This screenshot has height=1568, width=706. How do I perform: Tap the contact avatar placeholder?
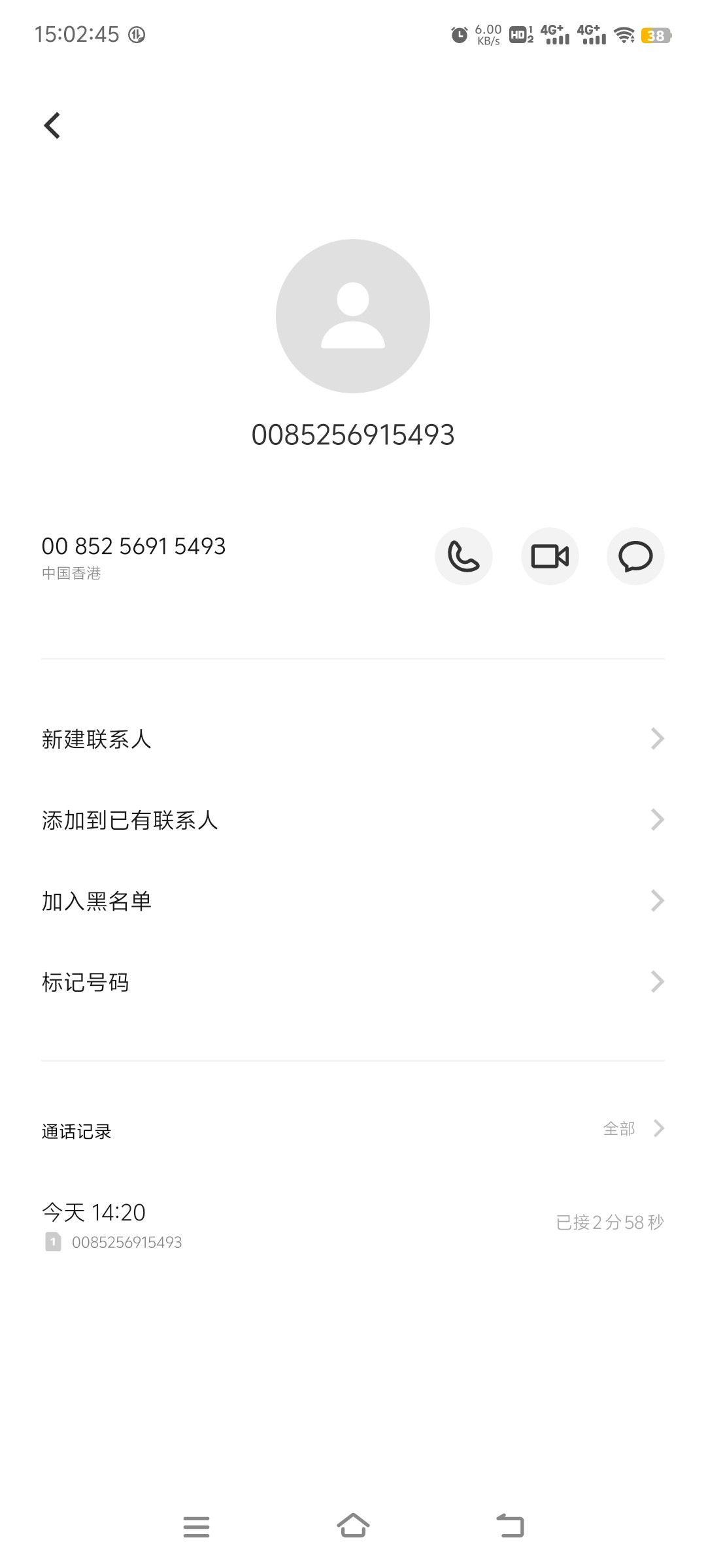[353, 316]
